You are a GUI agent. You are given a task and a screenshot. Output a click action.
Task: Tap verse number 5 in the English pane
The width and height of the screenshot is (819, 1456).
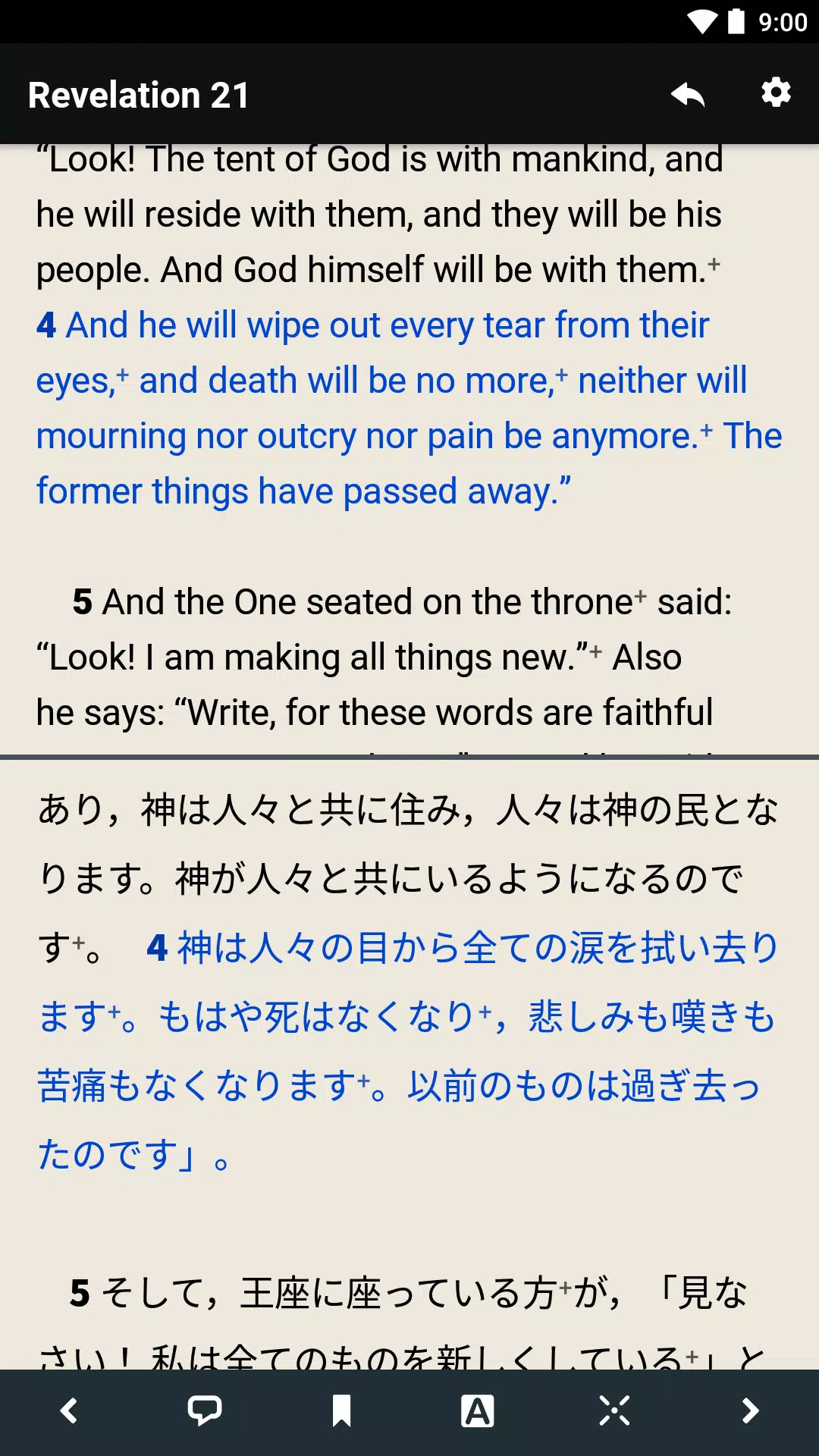tap(83, 601)
